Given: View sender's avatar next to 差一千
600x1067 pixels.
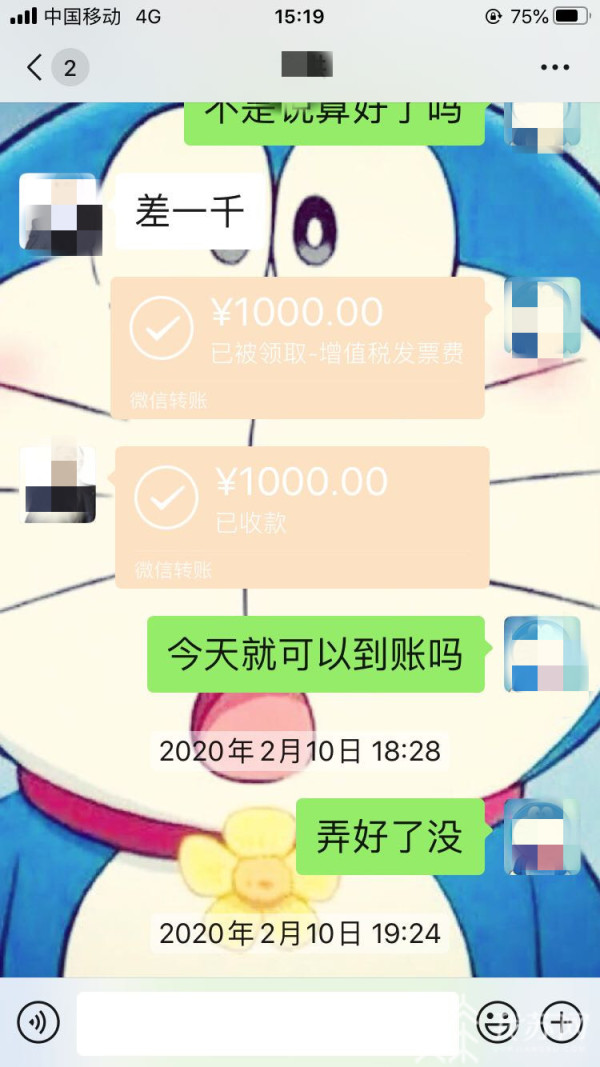Looking at the screenshot, I should [59, 212].
